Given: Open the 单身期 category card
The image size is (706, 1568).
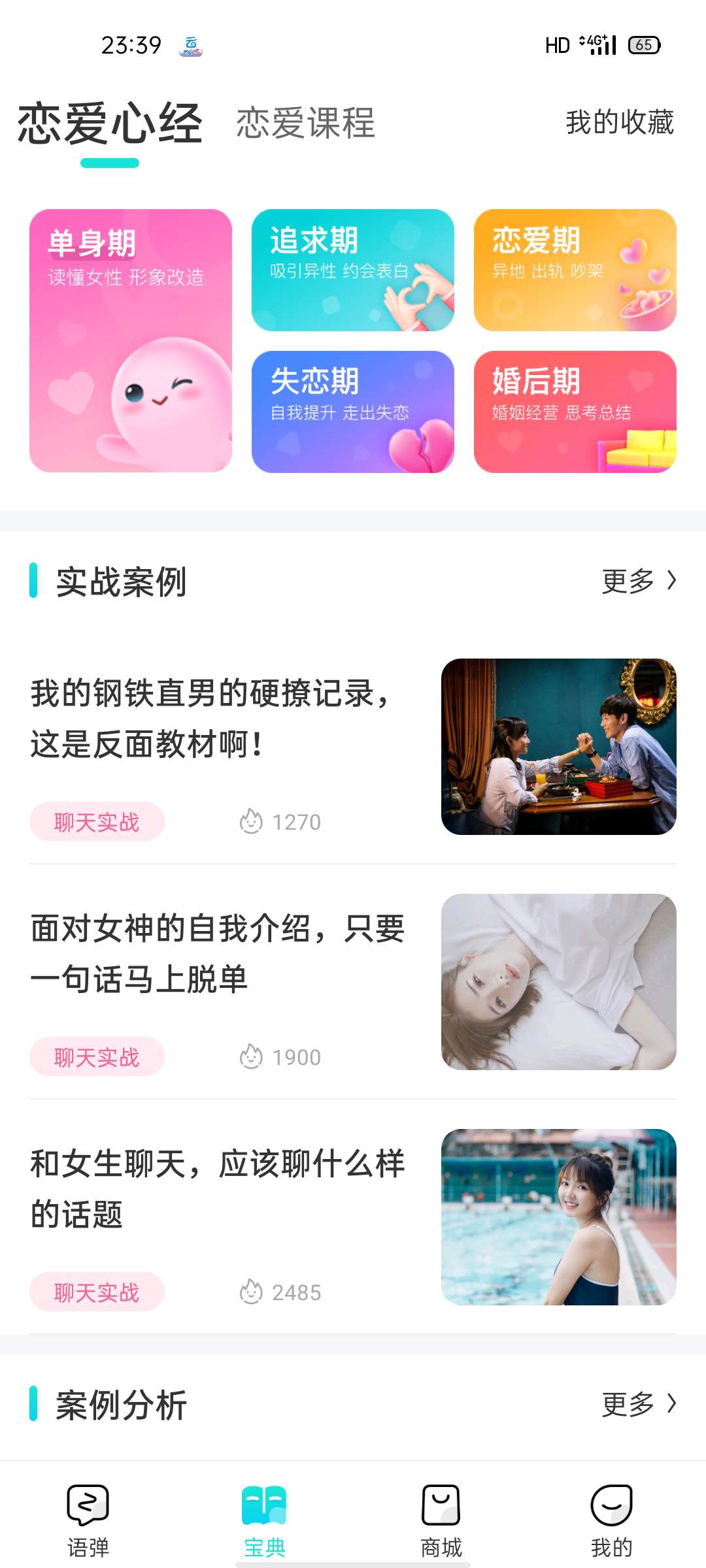Looking at the screenshot, I should click(131, 340).
